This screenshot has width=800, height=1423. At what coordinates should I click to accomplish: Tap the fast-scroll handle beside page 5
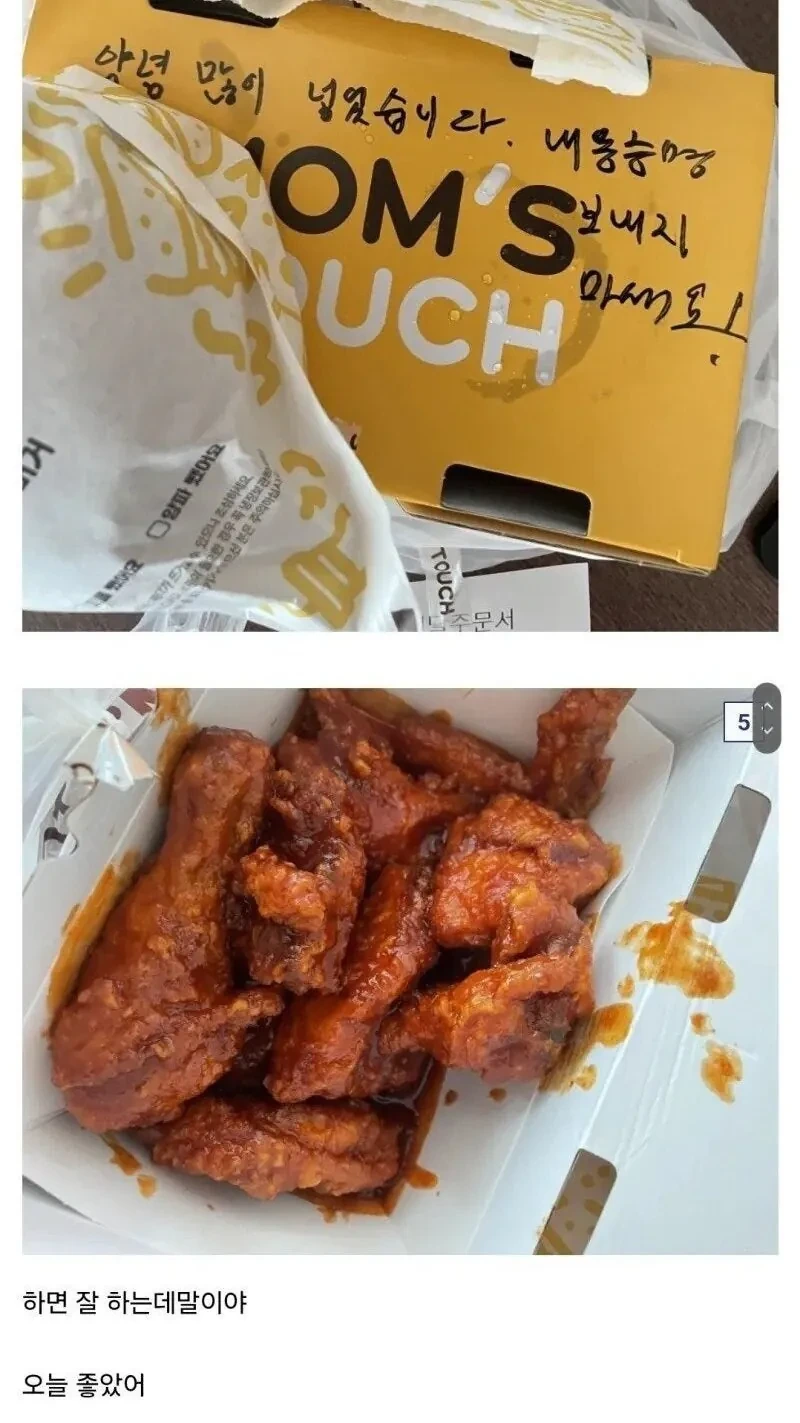(x=767, y=718)
